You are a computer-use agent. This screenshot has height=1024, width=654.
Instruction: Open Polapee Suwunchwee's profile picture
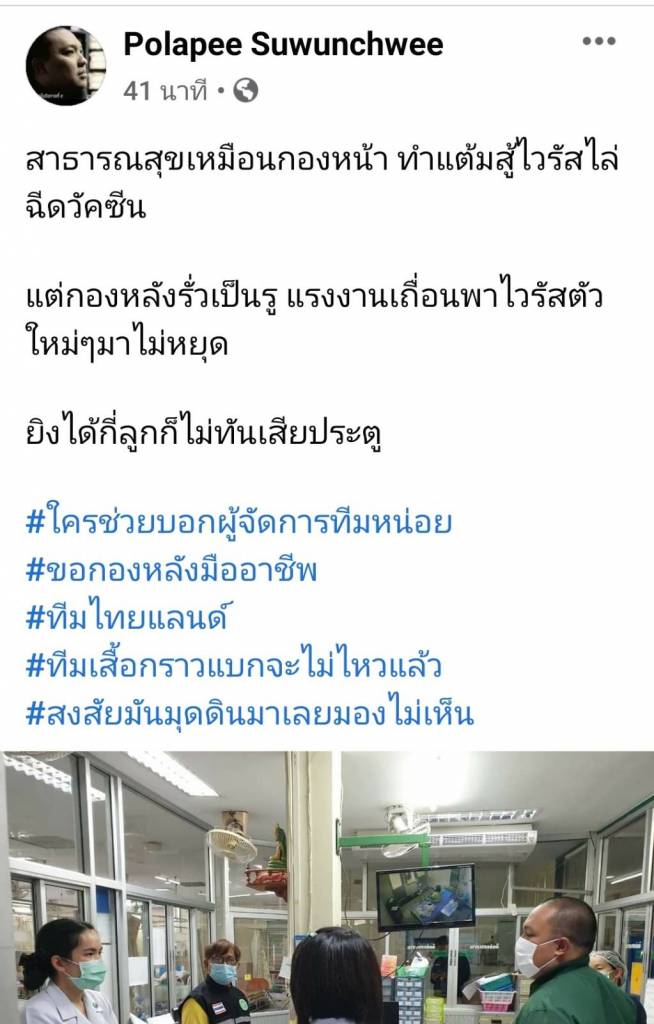click(x=65, y=65)
